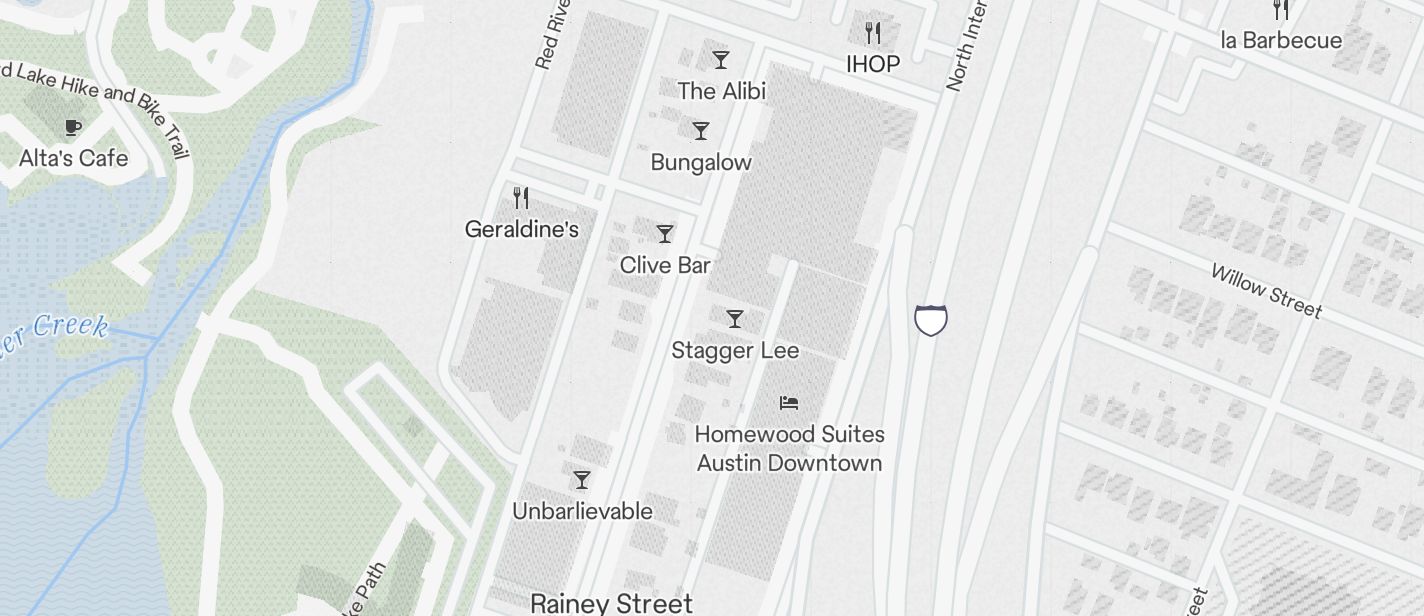Tap the IHOP restaurant marker
The height and width of the screenshot is (616, 1424).
point(873,33)
